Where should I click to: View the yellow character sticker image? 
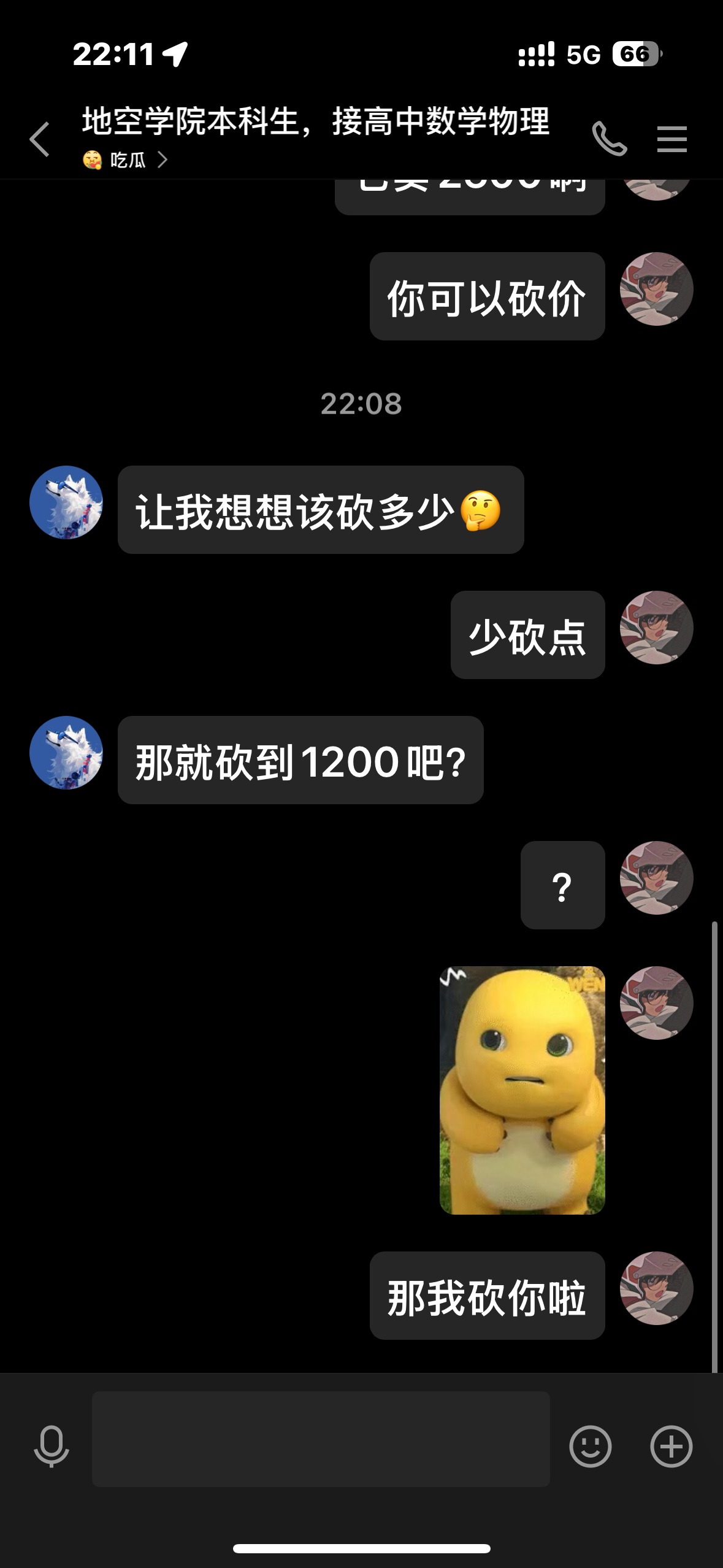pyautogui.click(x=522, y=1090)
